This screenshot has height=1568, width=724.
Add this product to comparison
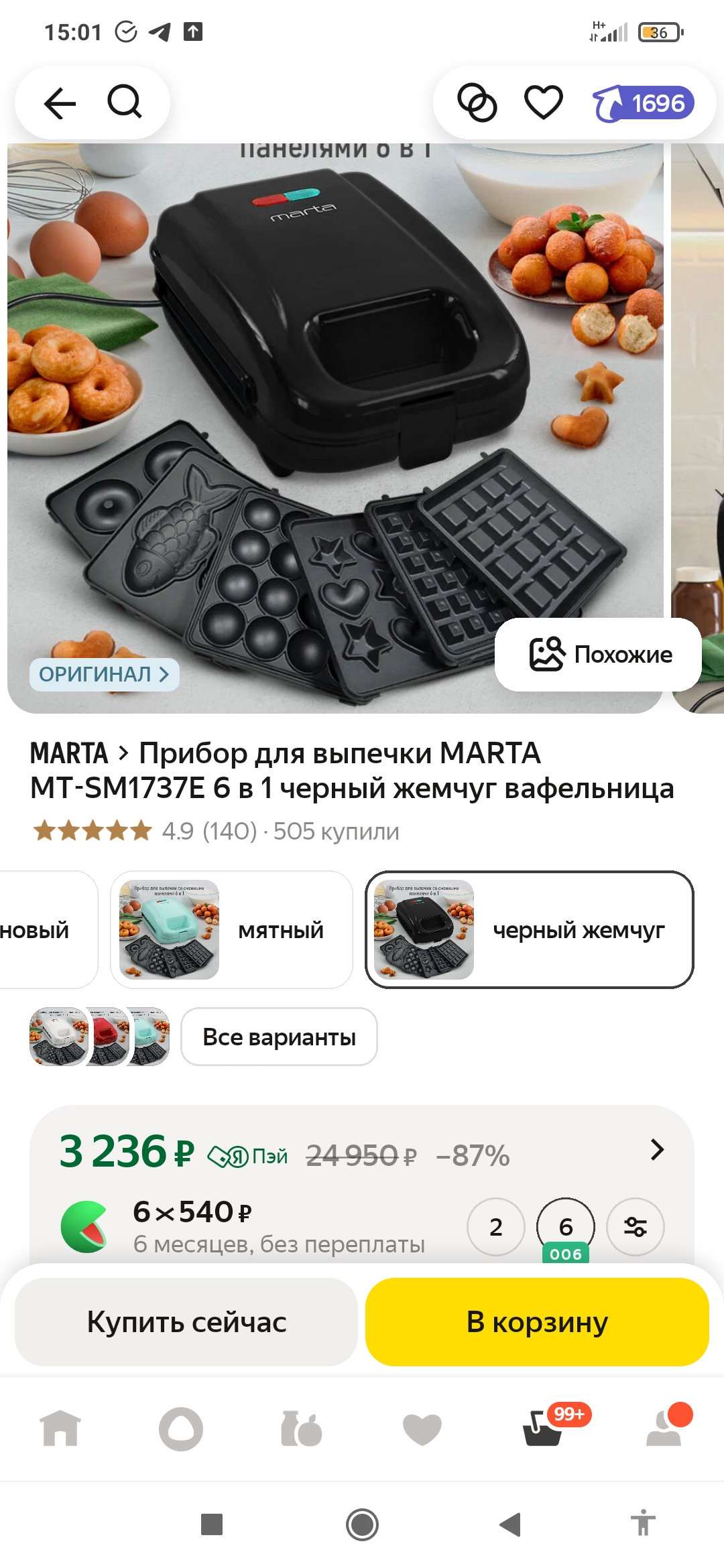[477, 103]
